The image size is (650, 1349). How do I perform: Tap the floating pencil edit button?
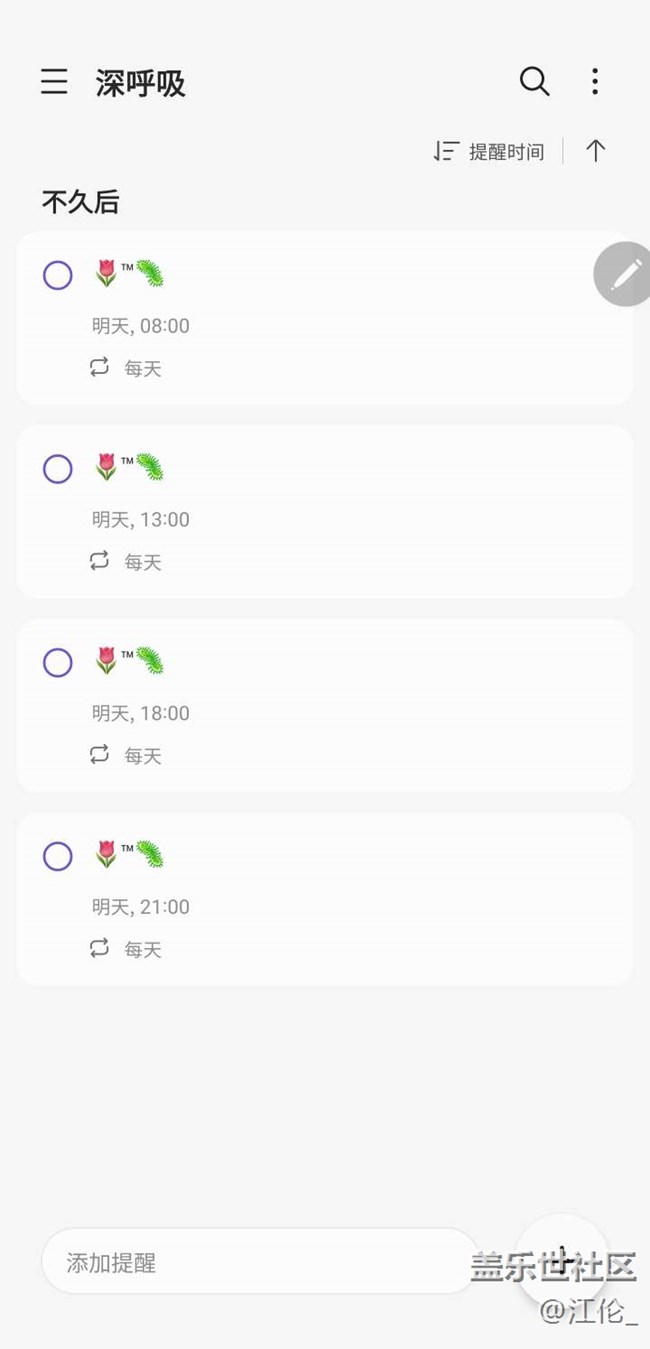[625, 273]
